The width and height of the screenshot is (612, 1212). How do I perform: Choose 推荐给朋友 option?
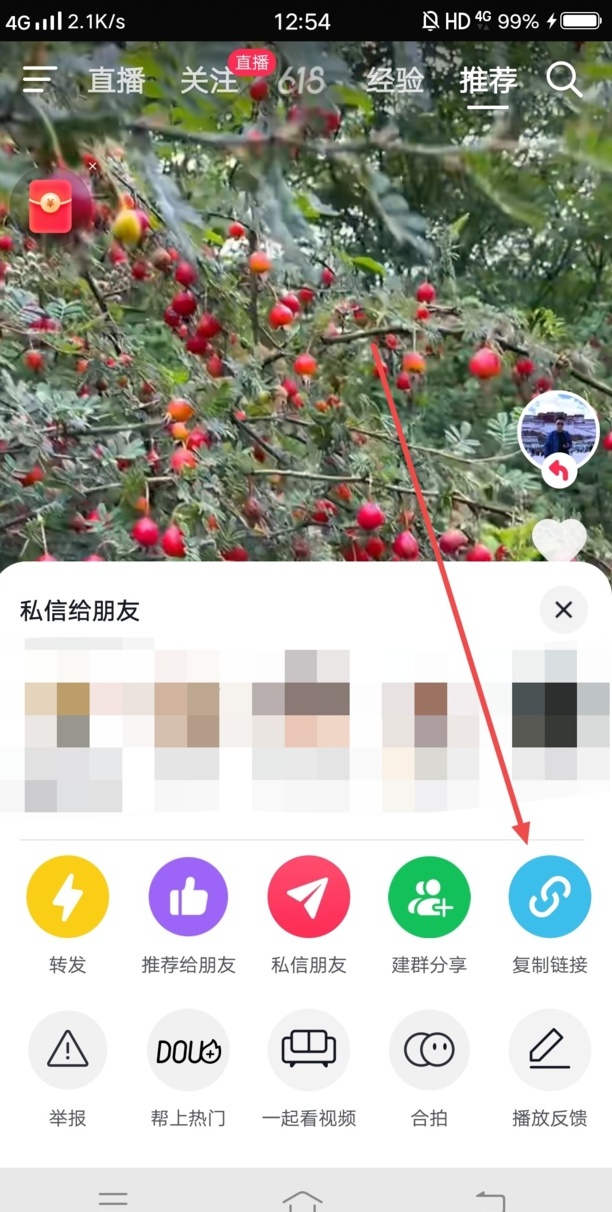pos(188,897)
